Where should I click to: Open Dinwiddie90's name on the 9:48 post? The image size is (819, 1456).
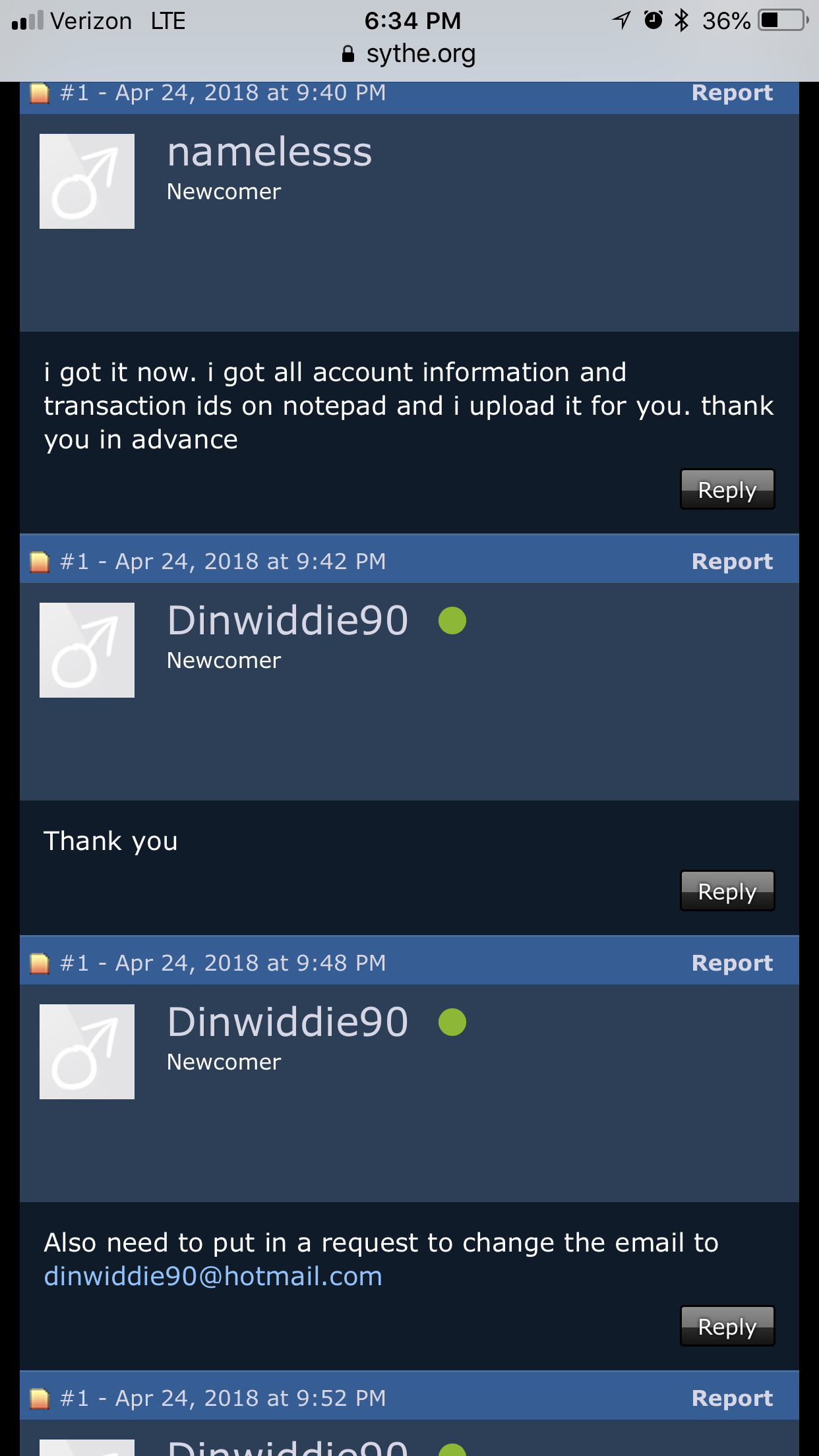pos(288,1023)
